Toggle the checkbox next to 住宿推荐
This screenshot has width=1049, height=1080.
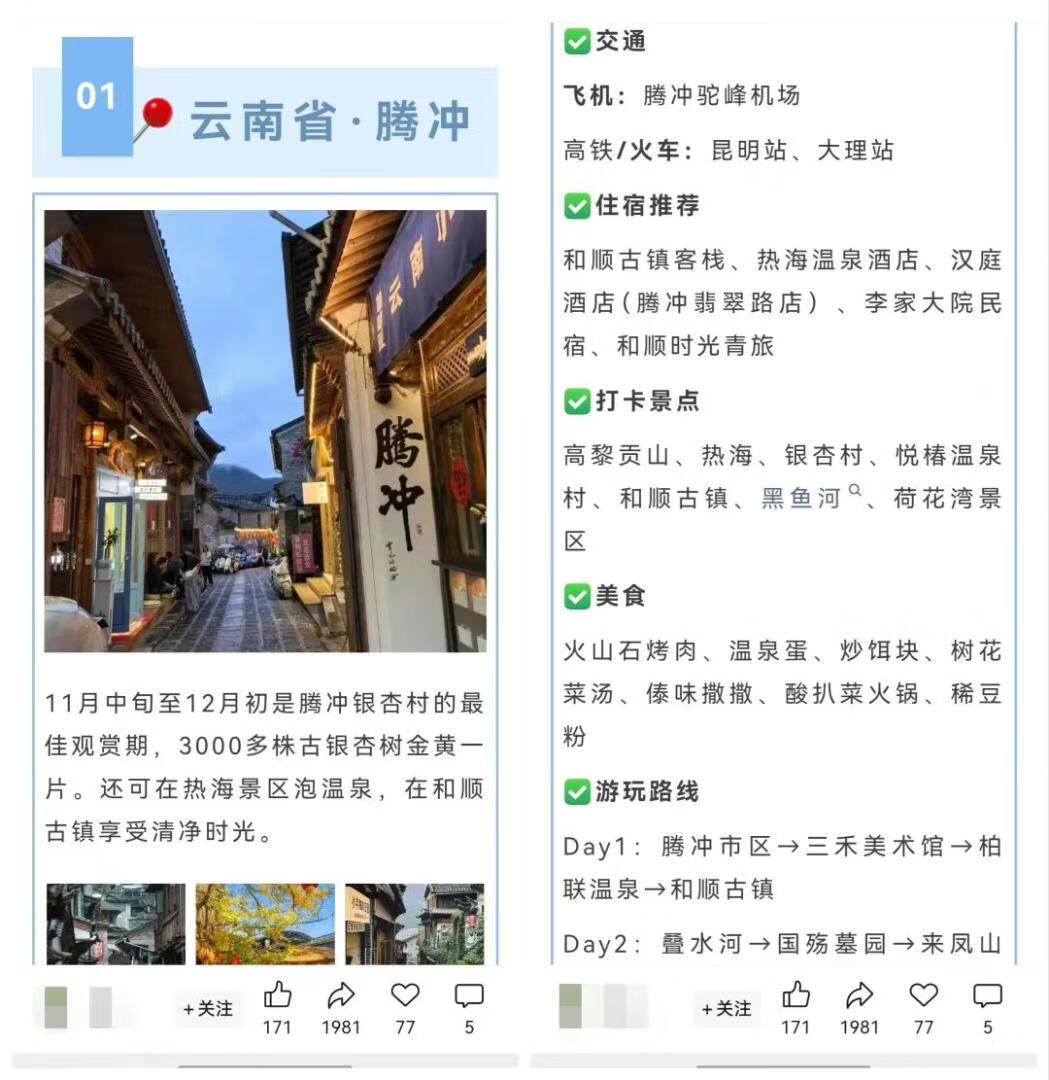click(x=578, y=207)
